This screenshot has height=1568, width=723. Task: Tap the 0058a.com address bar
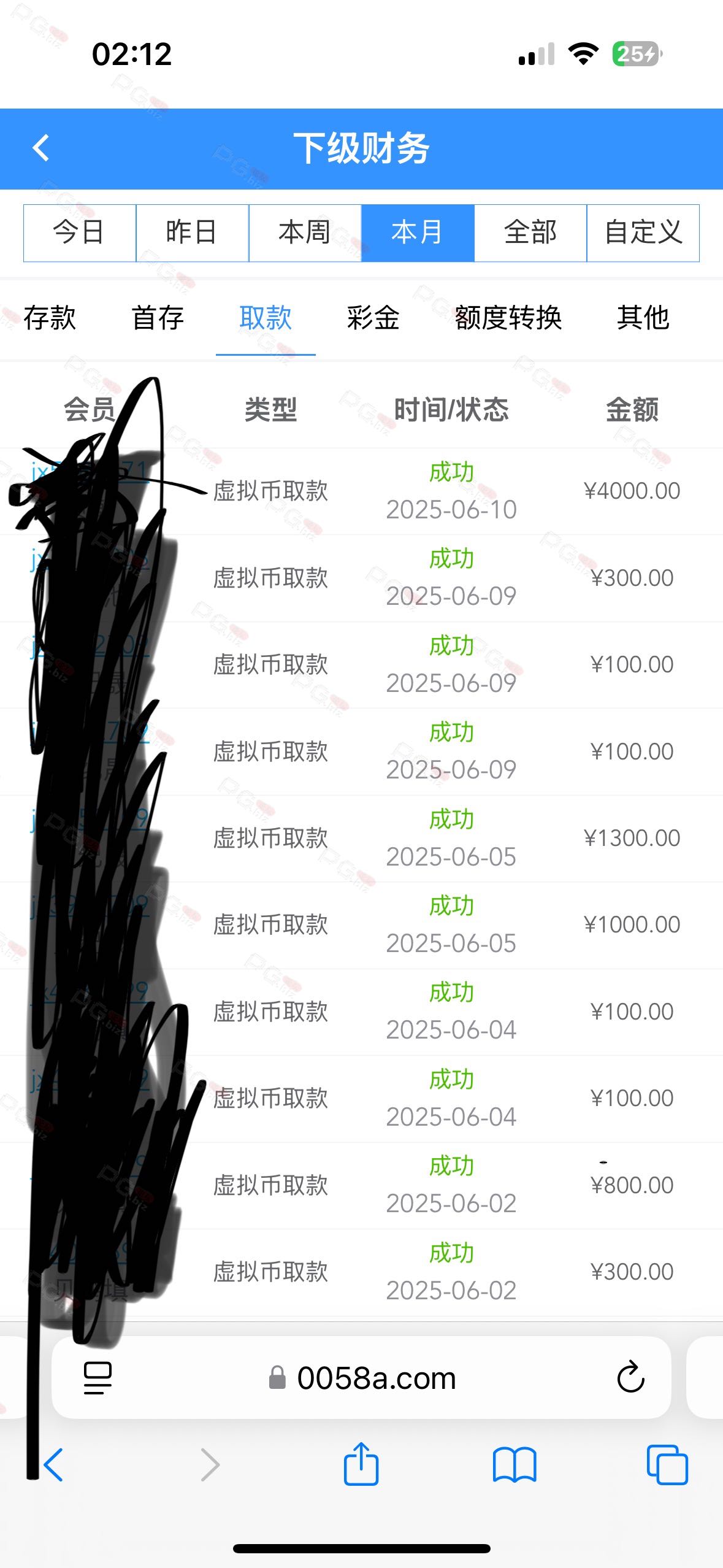coord(362,1378)
